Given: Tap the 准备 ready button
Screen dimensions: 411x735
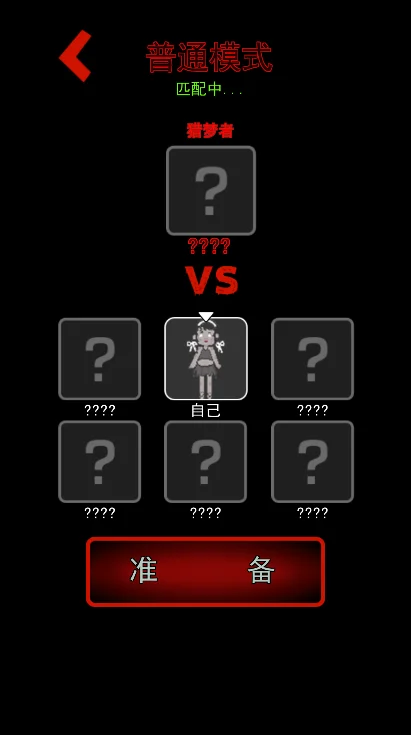Looking at the screenshot, I should pyautogui.click(x=205, y=572).
